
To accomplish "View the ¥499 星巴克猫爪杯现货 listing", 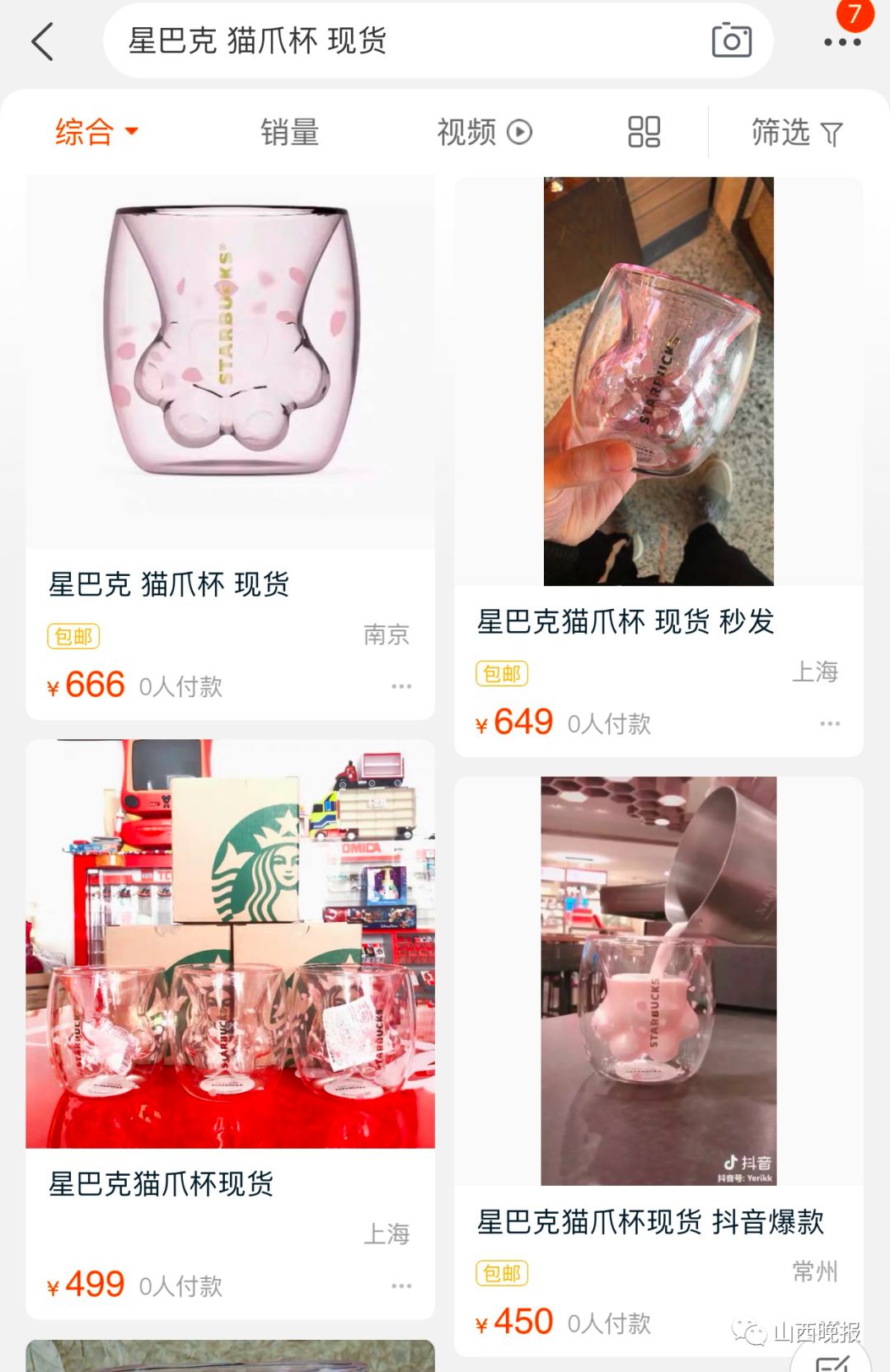I will pos(230,944).
